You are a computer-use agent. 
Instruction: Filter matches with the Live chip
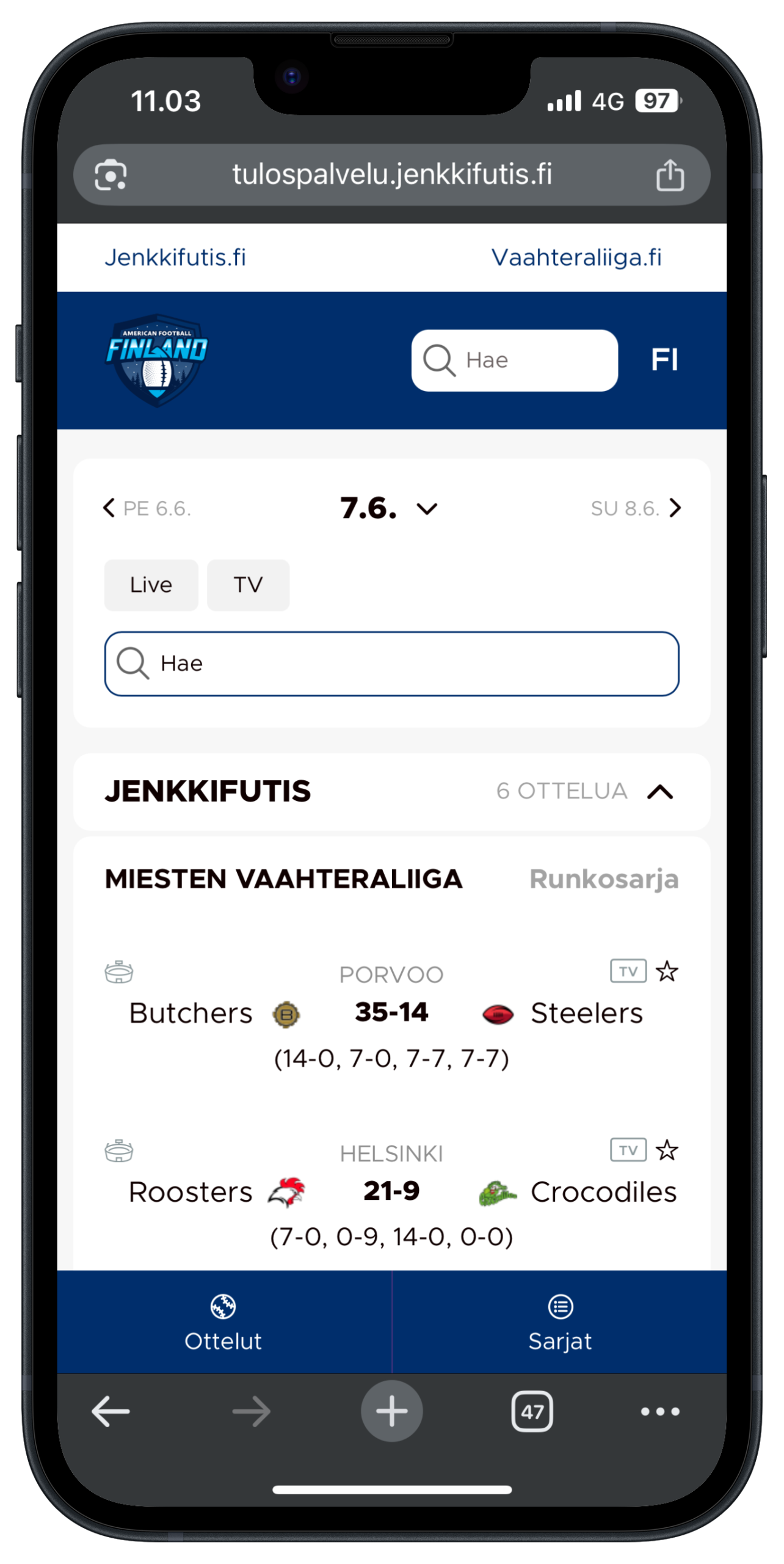(151, 585)
